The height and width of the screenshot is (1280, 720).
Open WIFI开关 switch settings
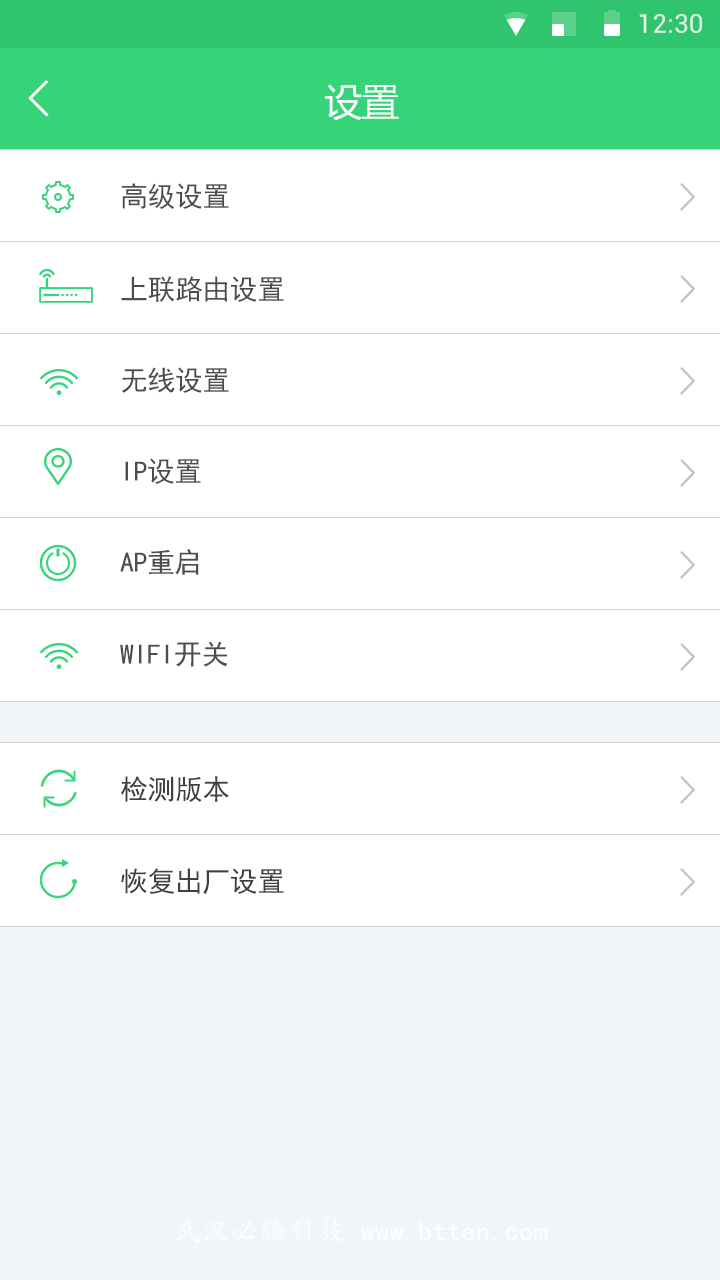click(x=360, y=656)
